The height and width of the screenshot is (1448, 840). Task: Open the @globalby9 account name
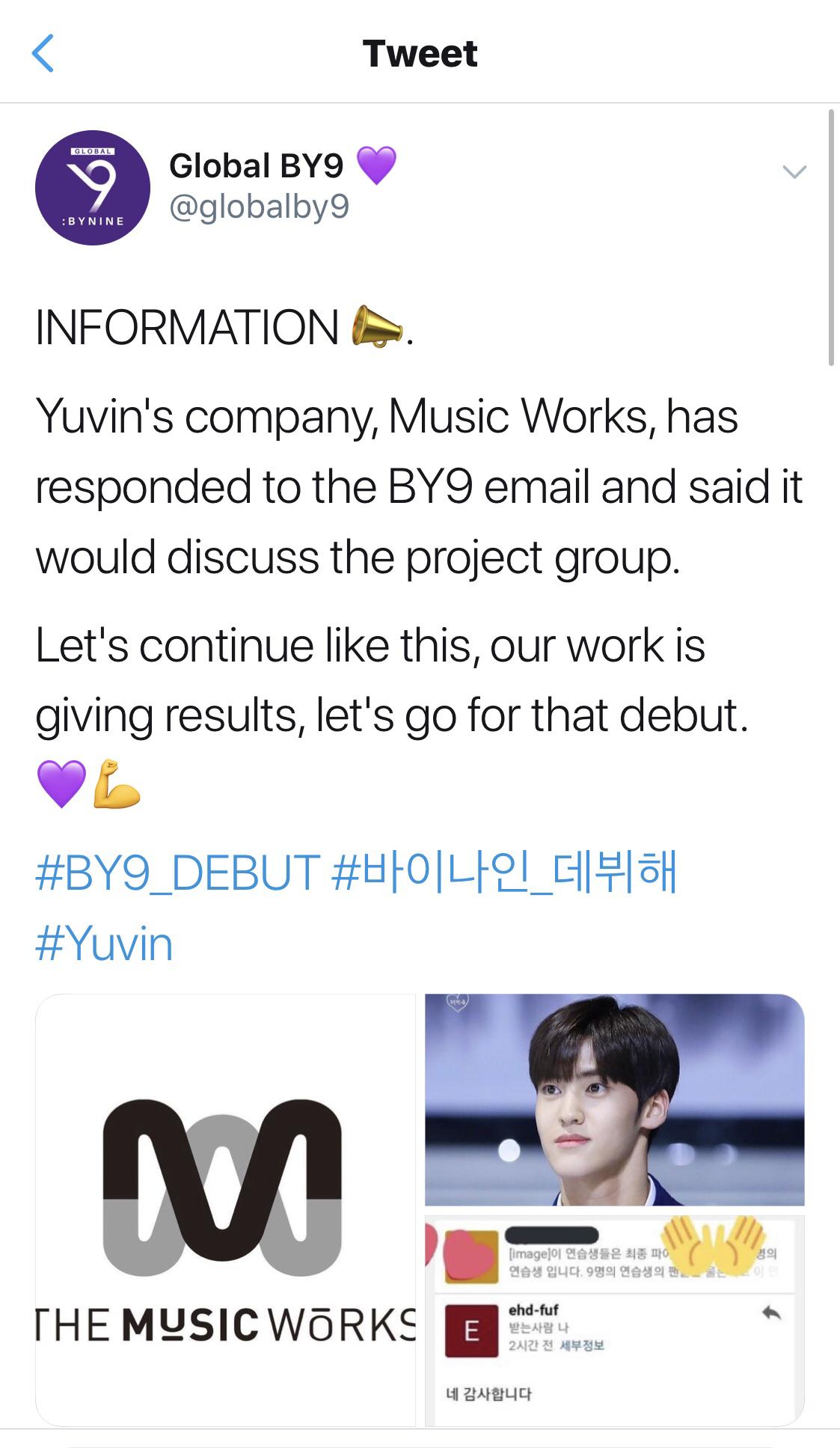[x=259, y=207]
